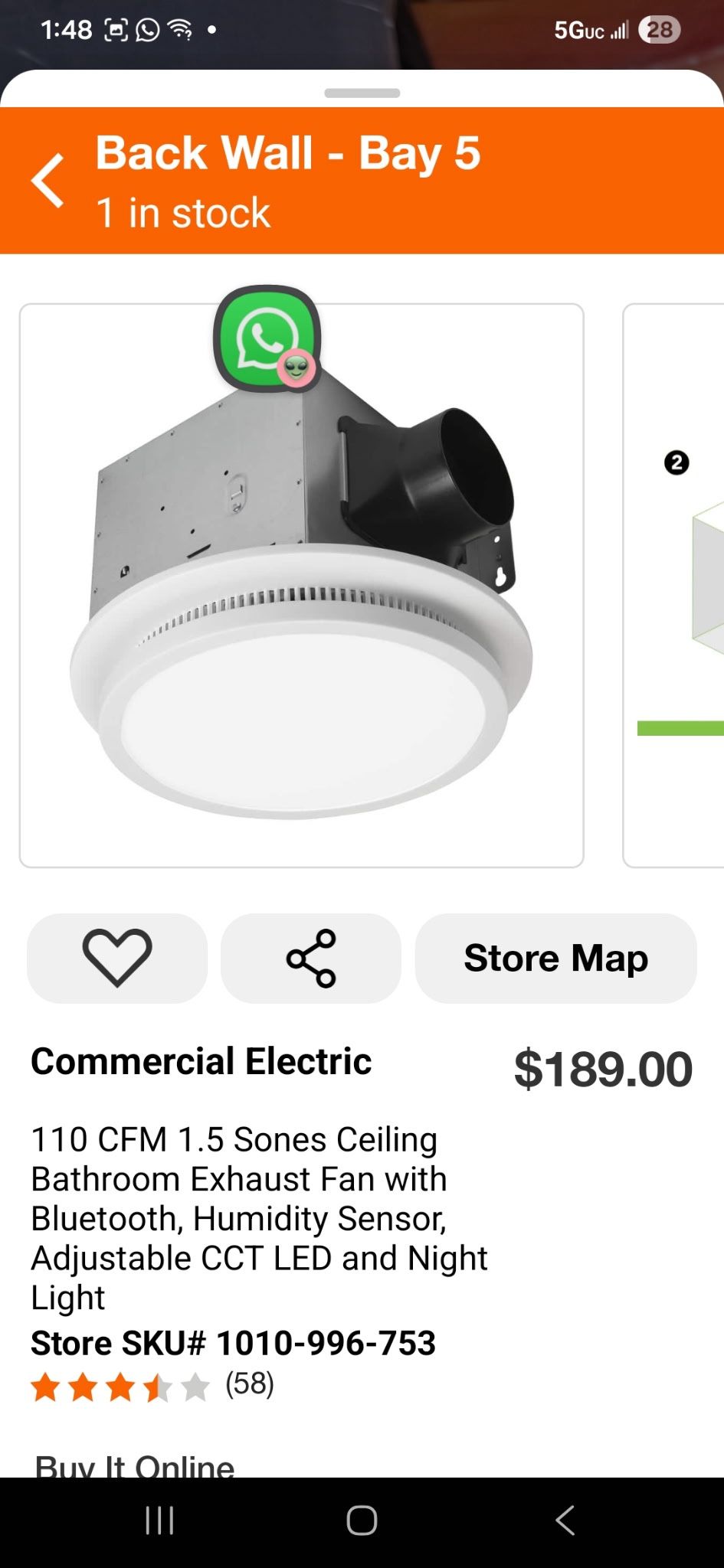Tap the system back button
Image resolution: width=724 pixels, height=1568 pixels.
[565, 1520]
